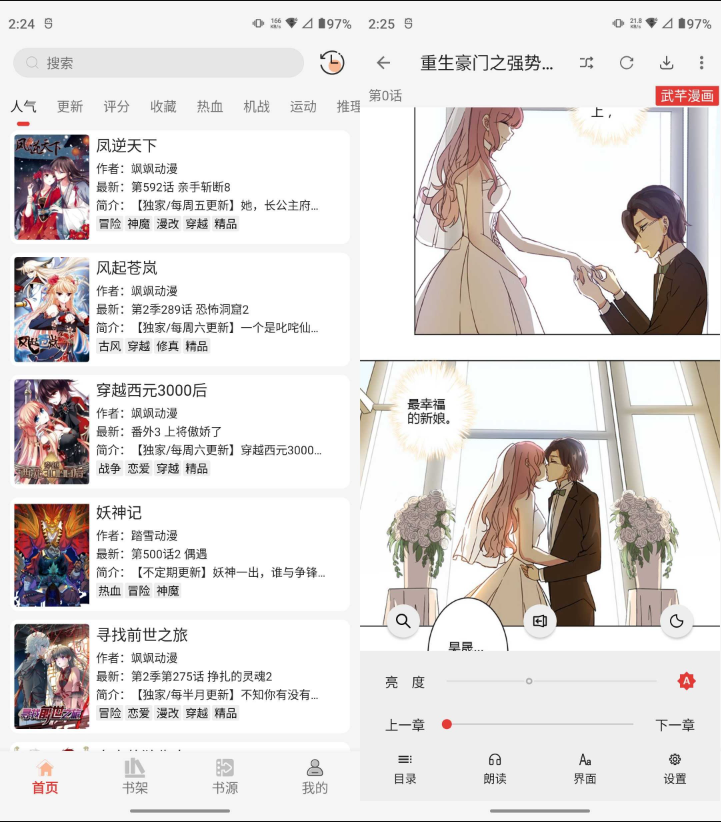
Task: Switch to the 热血 category tab
Action: [210, 106]
